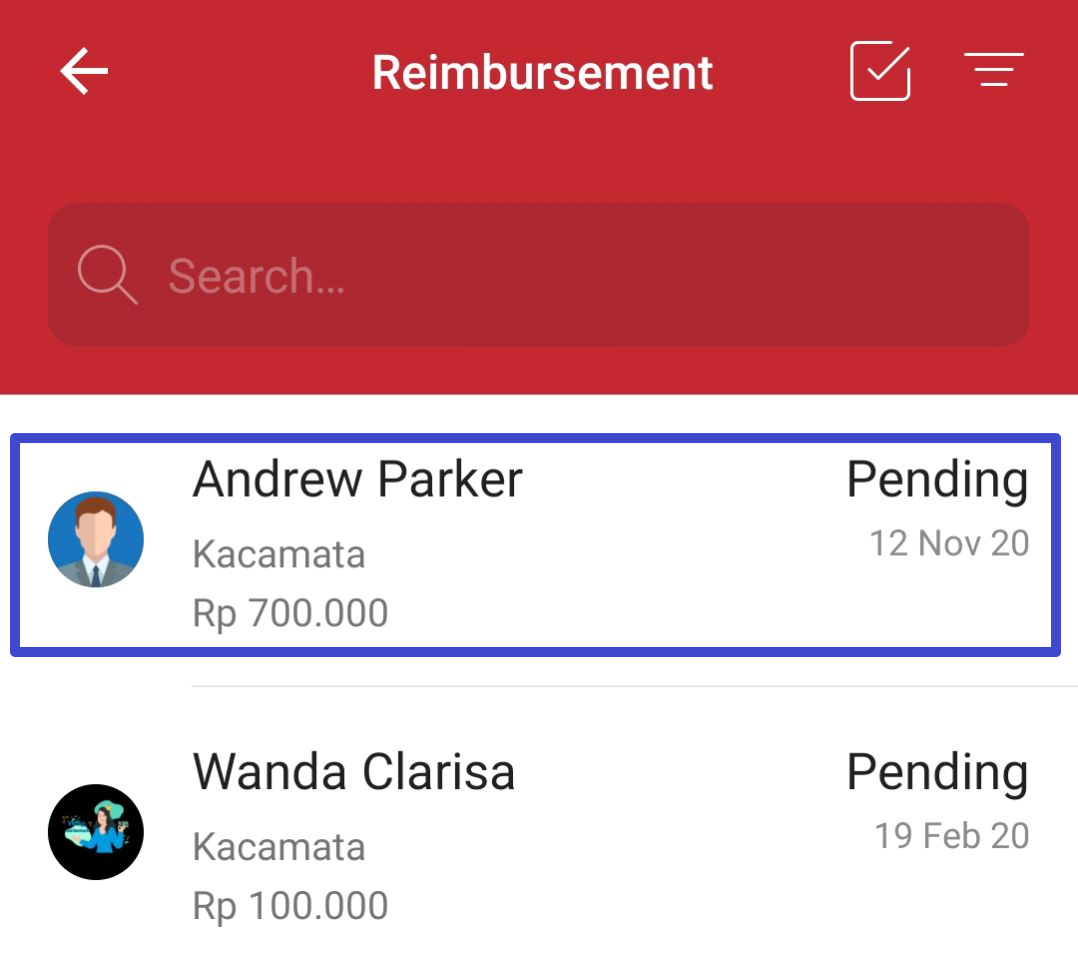1078x960 pixels.
Task: Open the filter options
Action: coord(993,70)
